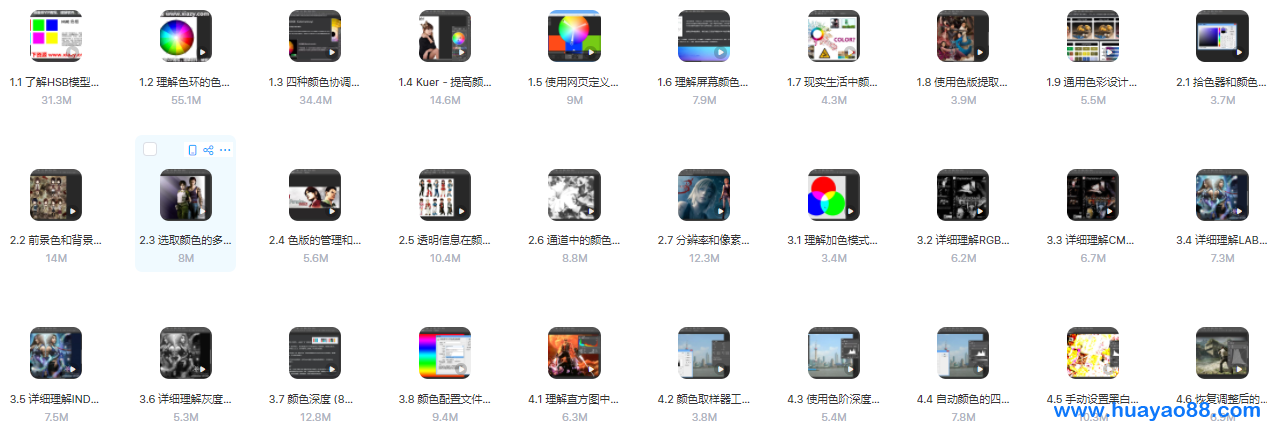Open more options for file 2.3
Screen dimensions: 1267x429
coord(225,150)
